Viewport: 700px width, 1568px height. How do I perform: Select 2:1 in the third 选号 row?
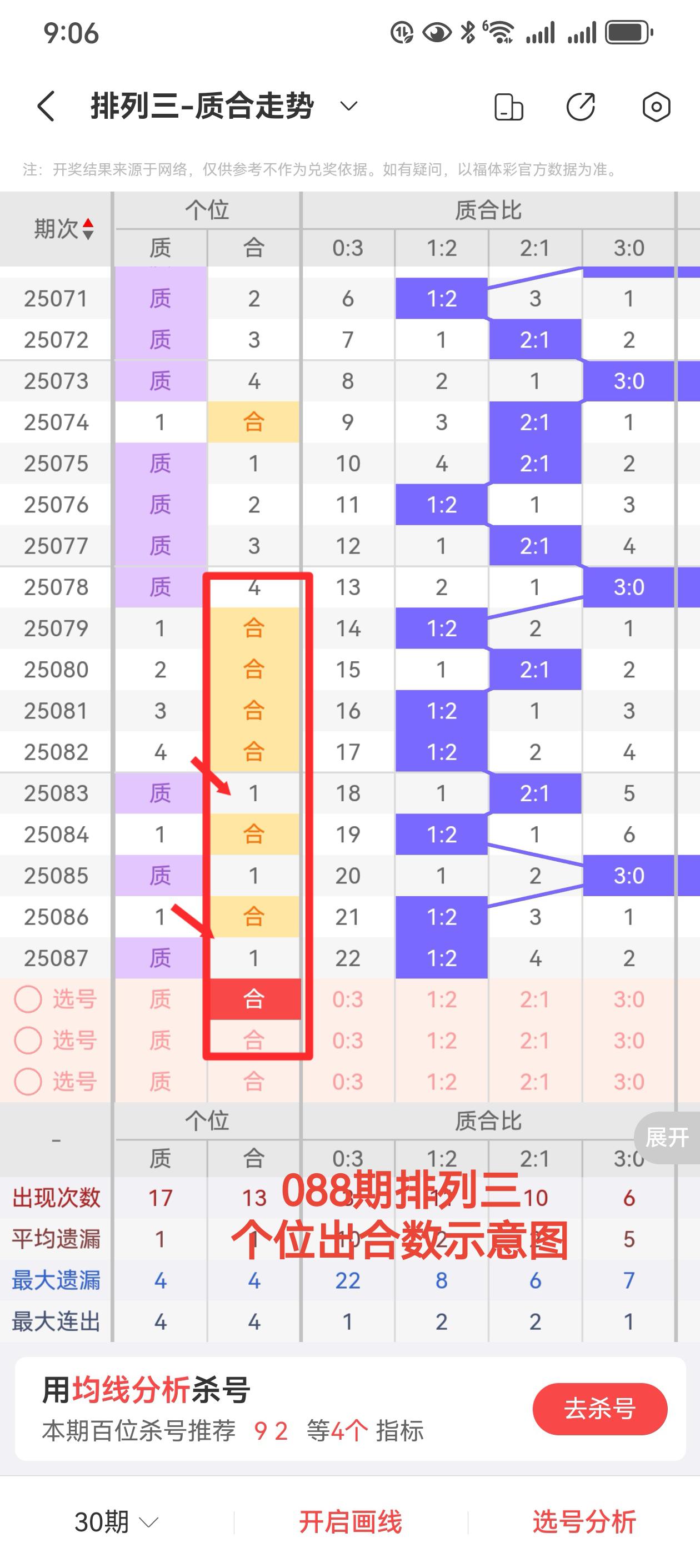(x=534, y=1082)
